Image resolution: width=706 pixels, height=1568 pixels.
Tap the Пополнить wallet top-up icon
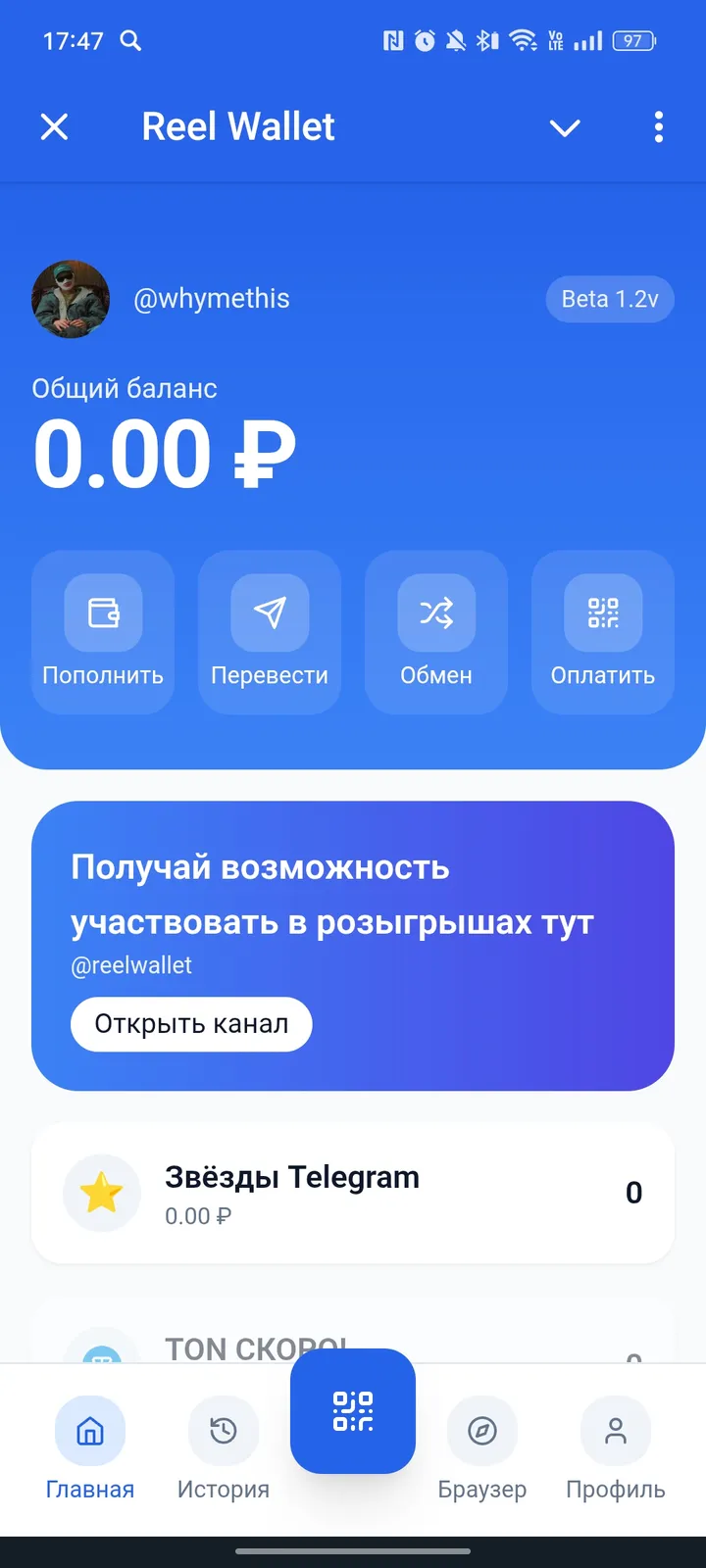click(103, 613)
